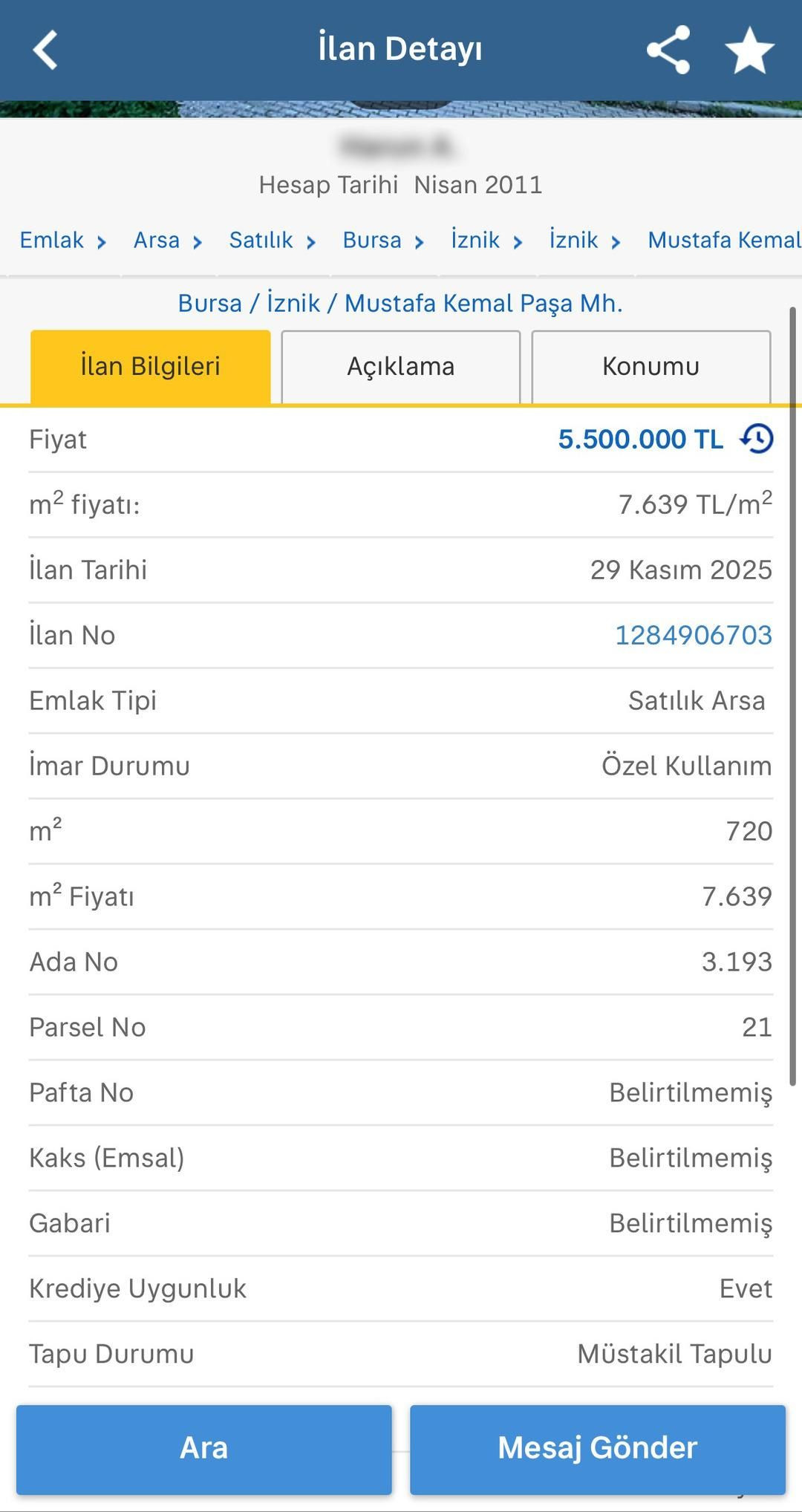This screenshot has height=1512, width=802.
Task: Add listing to favorites via star icon
Action: (x=750, y=49)
